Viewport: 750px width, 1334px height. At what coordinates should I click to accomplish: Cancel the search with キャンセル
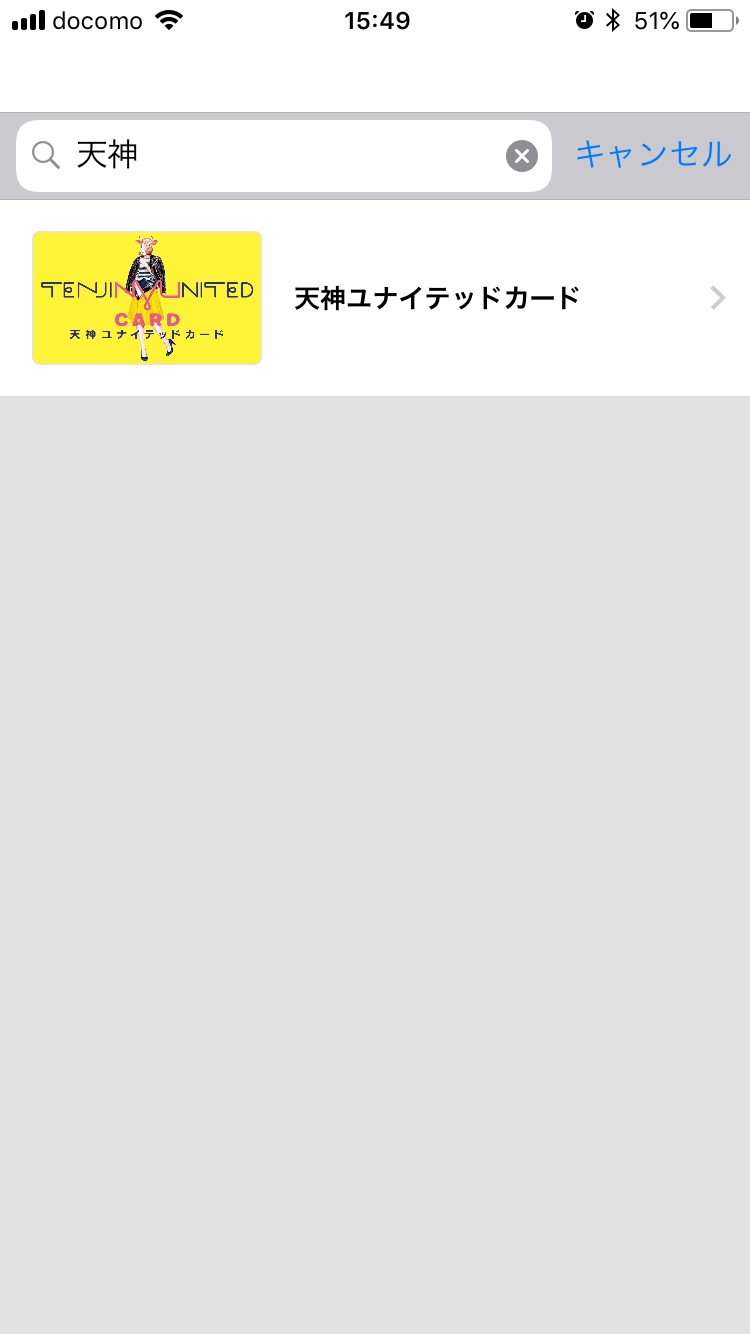click(653, 155)
